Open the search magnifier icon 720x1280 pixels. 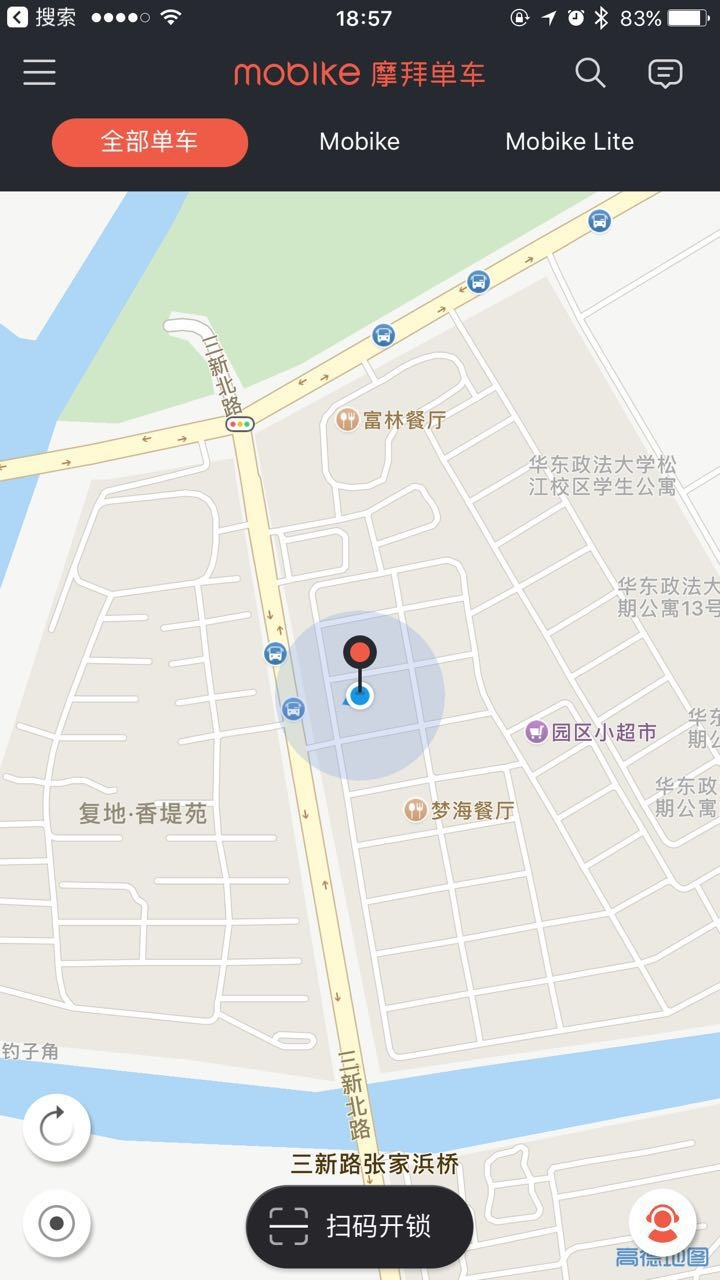(590, 73)
